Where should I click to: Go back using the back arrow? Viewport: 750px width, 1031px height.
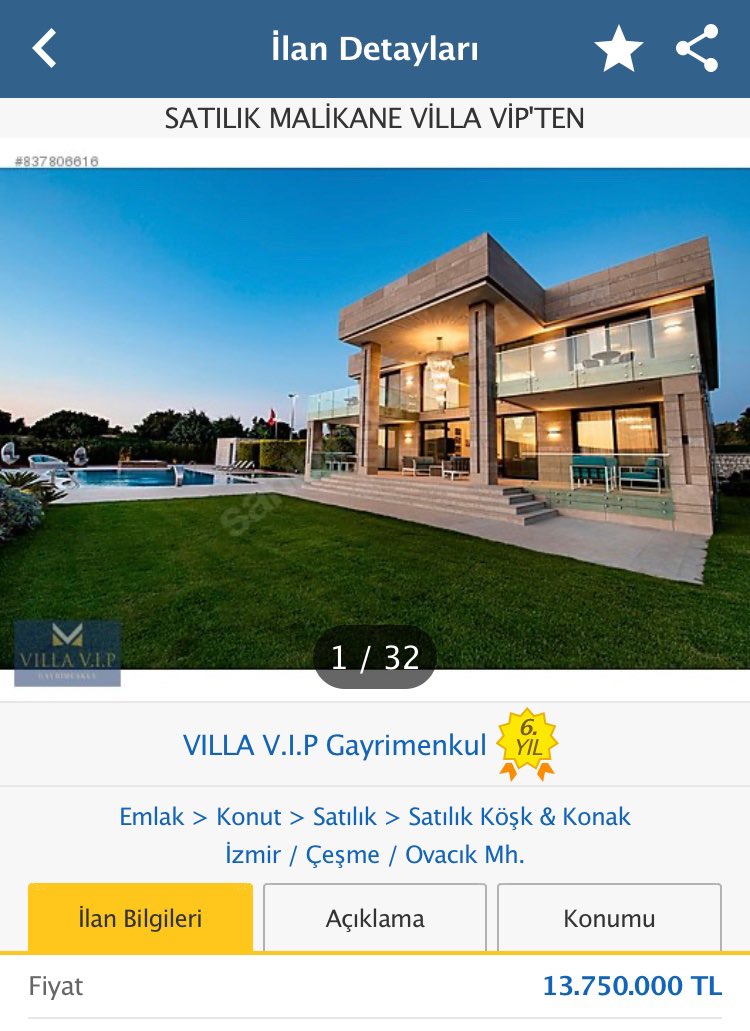(45, 49)
